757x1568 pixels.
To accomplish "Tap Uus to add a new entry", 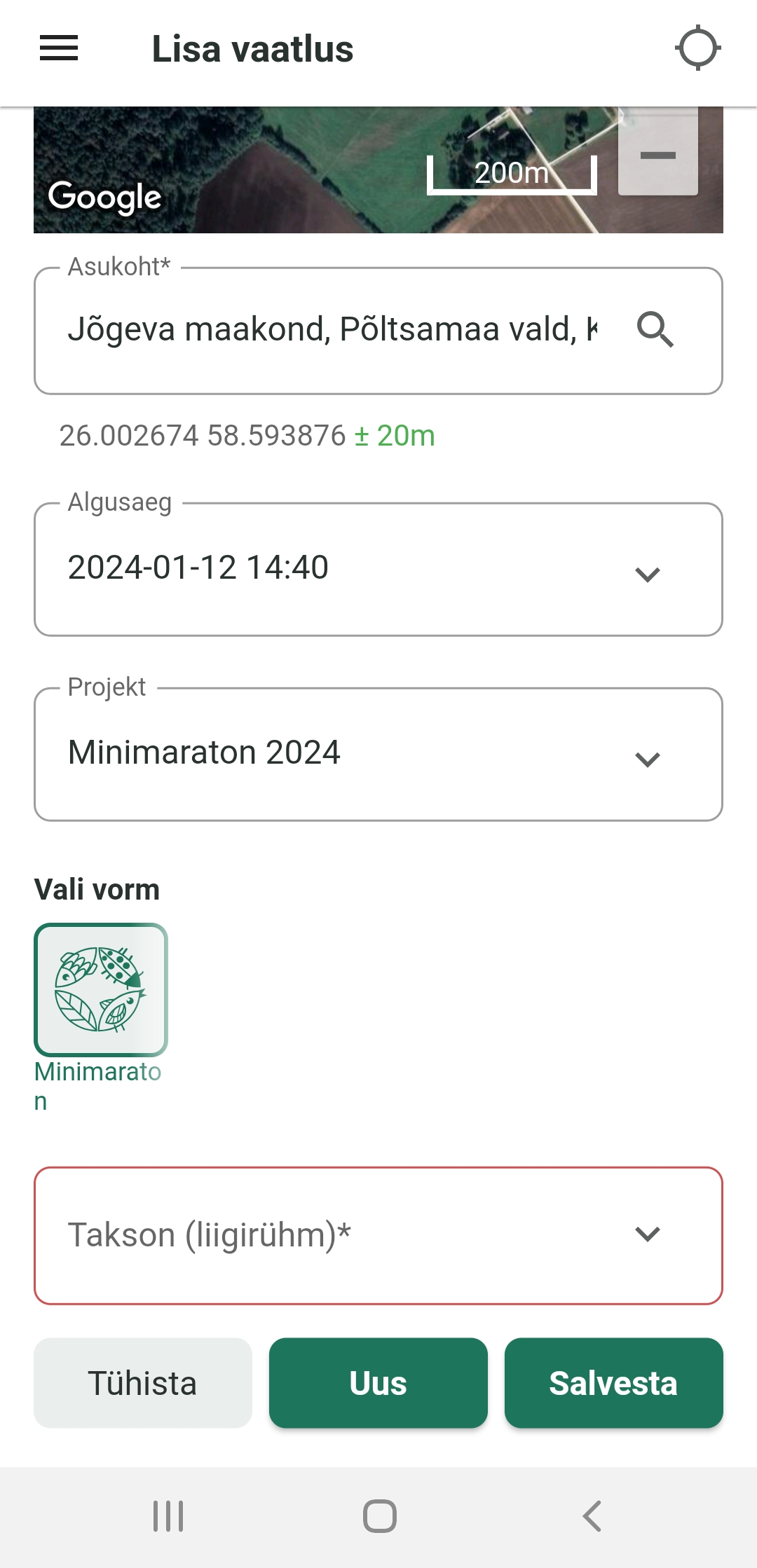I will coord(378,1383).
